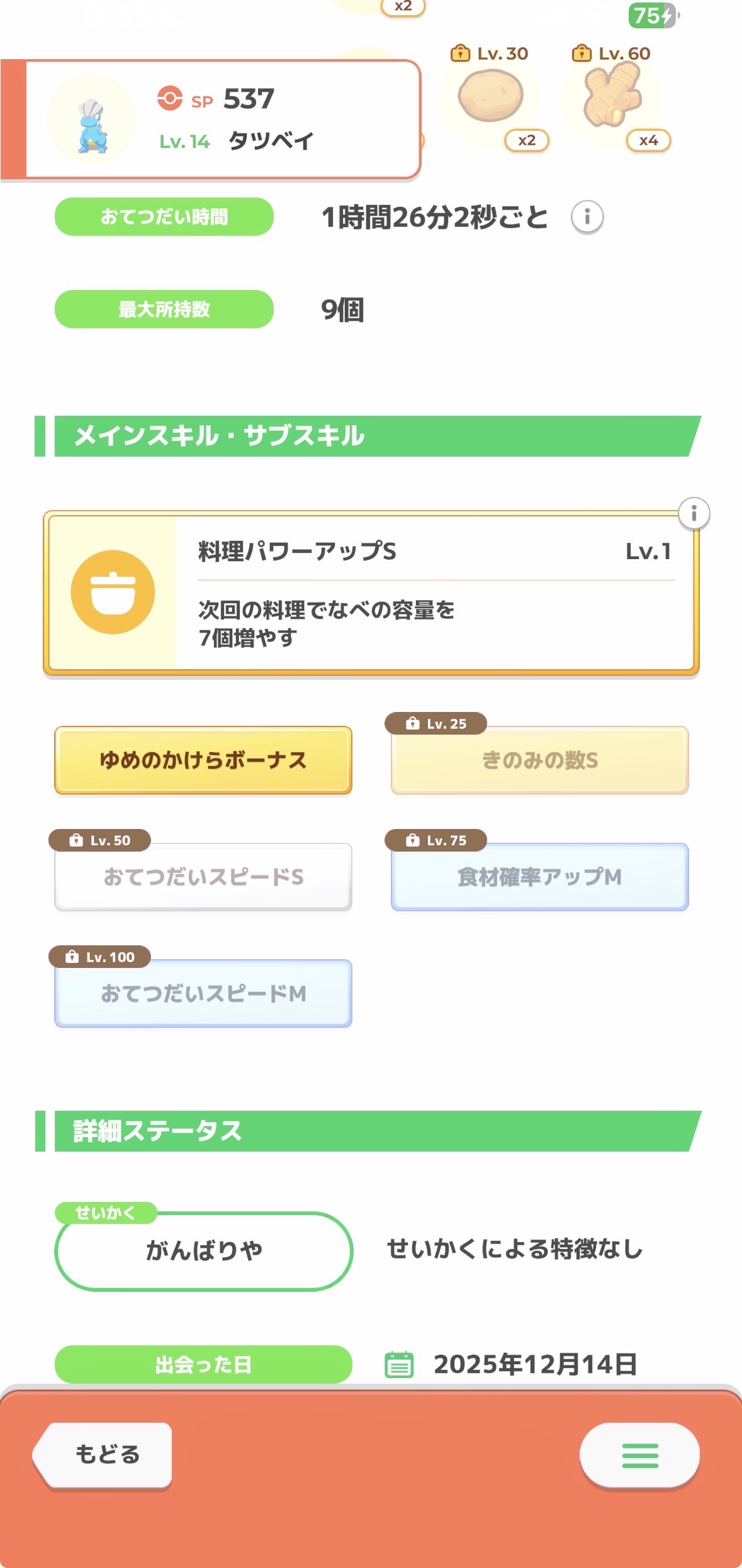Go back with the もどる button
The height and width of the screenshot is (1568, 742).
click(103, 1455)
